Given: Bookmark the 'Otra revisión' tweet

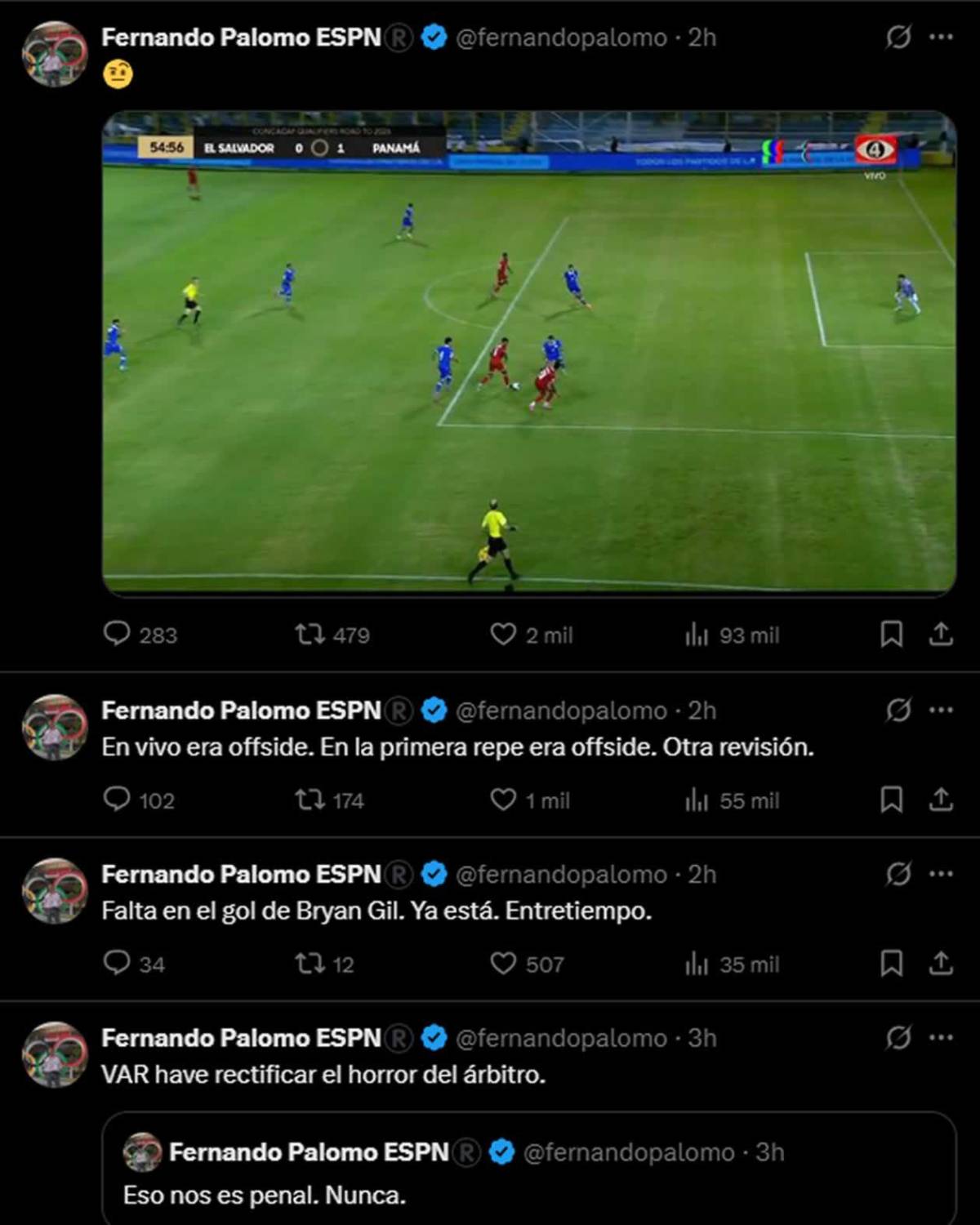Looking at the screenshot, I should (891, 800).
